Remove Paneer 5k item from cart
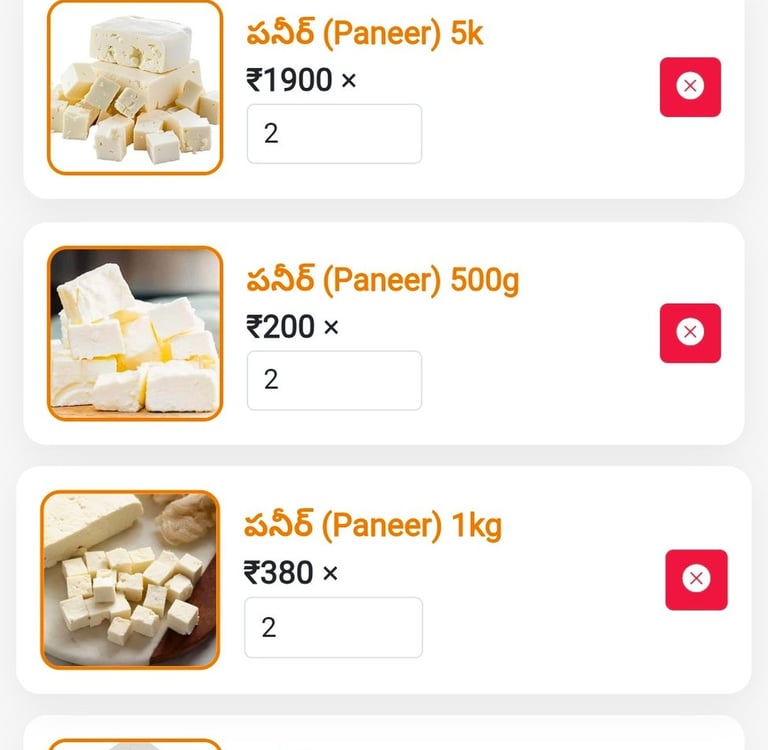 [x=690, y=87]
